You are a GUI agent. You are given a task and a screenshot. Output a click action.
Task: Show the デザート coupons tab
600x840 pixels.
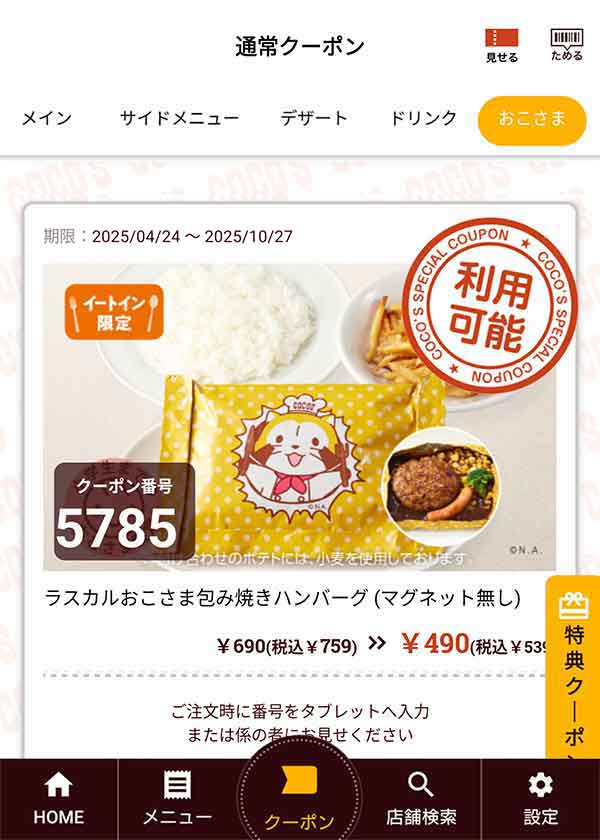coord(314,118)
